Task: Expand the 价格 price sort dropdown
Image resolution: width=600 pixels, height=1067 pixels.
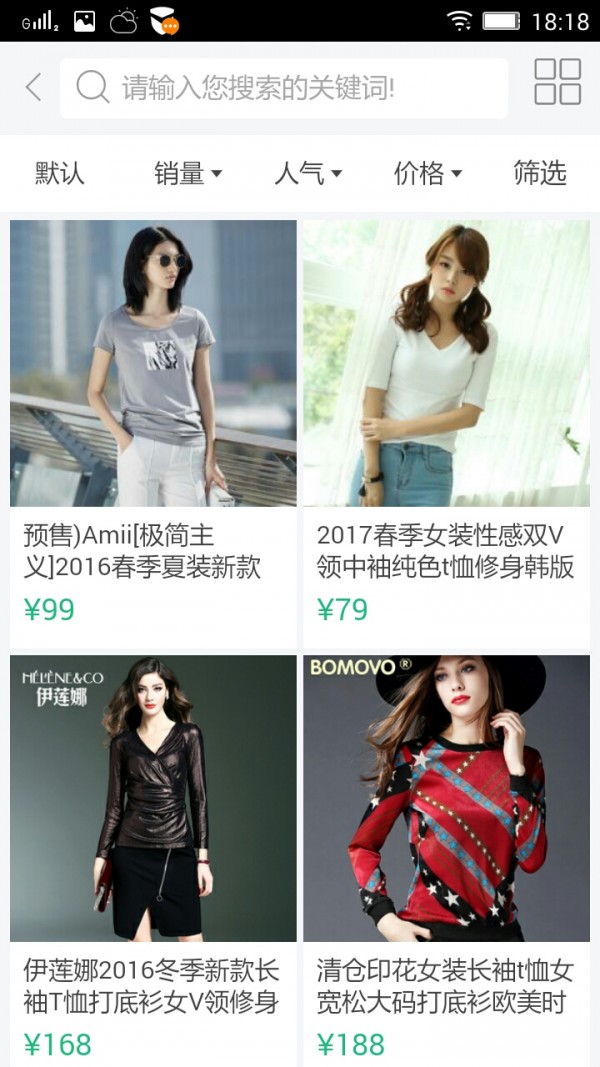Action: pos(428,173)
